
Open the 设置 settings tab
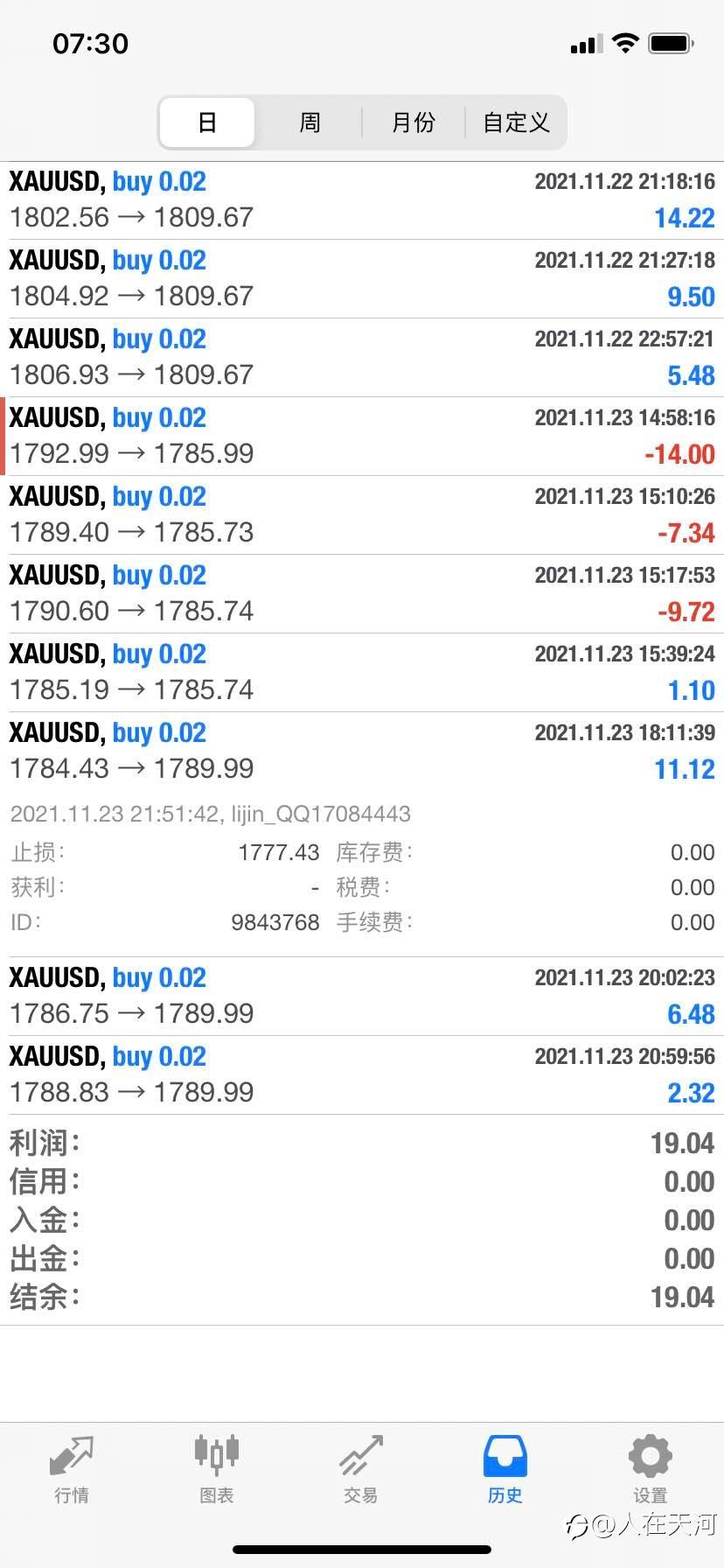650,1469
